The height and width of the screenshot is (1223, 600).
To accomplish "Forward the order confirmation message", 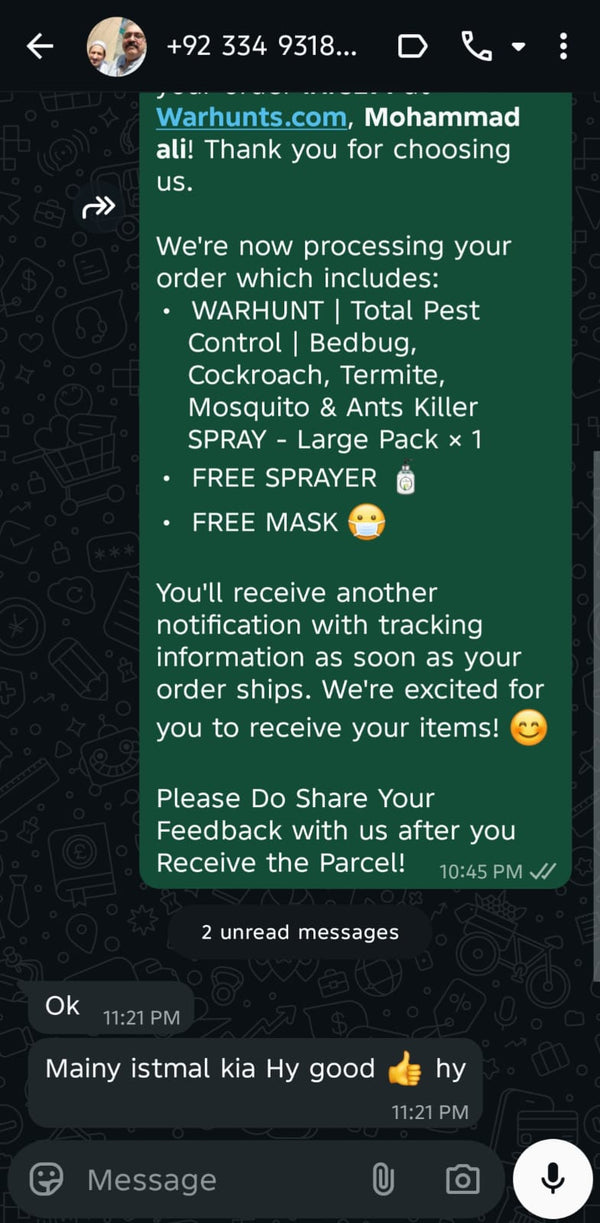I will pos(99,207).
